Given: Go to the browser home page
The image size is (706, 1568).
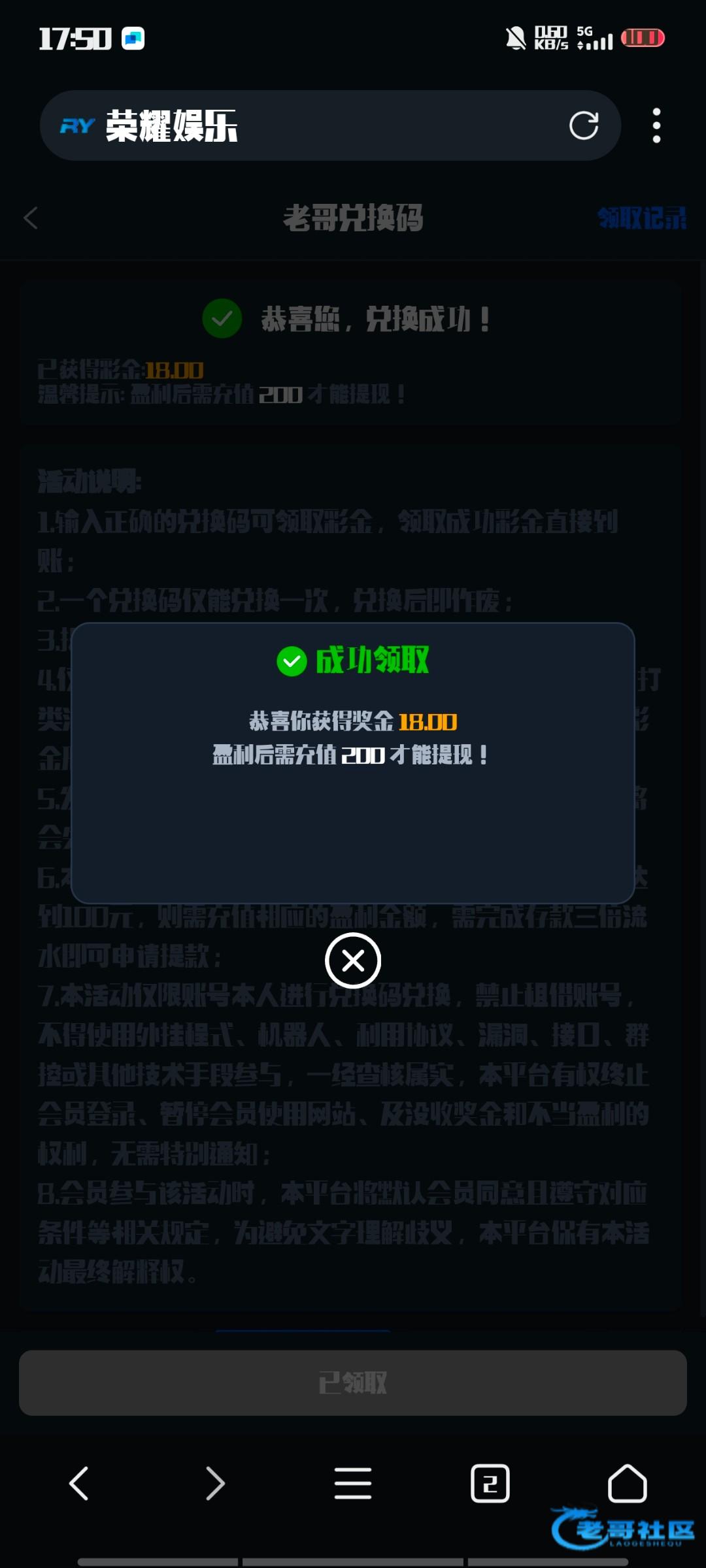Looking at the screenshot, I should coord(627,1483).
